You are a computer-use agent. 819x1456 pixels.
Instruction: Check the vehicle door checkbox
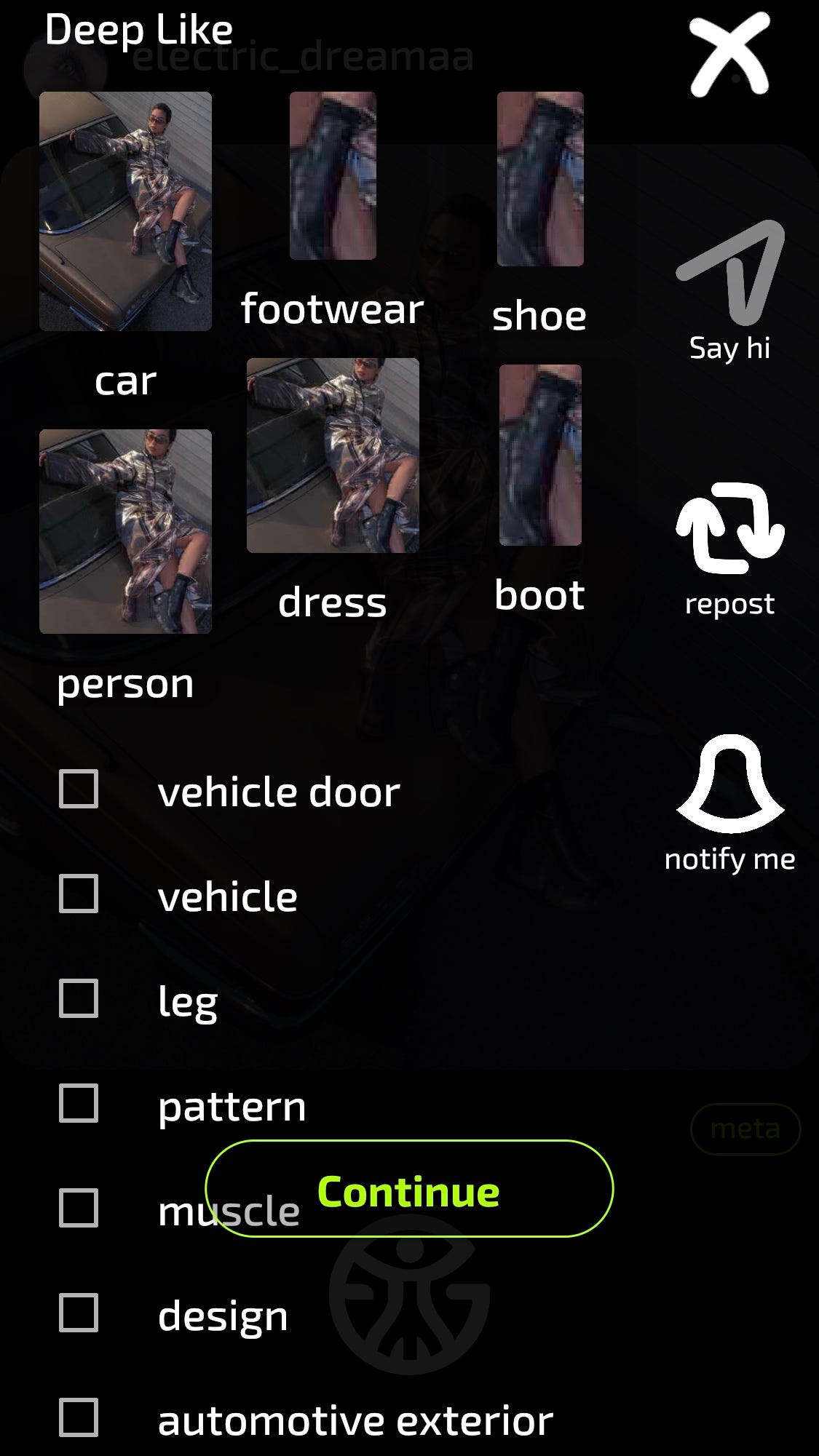[x=79, y=789]
